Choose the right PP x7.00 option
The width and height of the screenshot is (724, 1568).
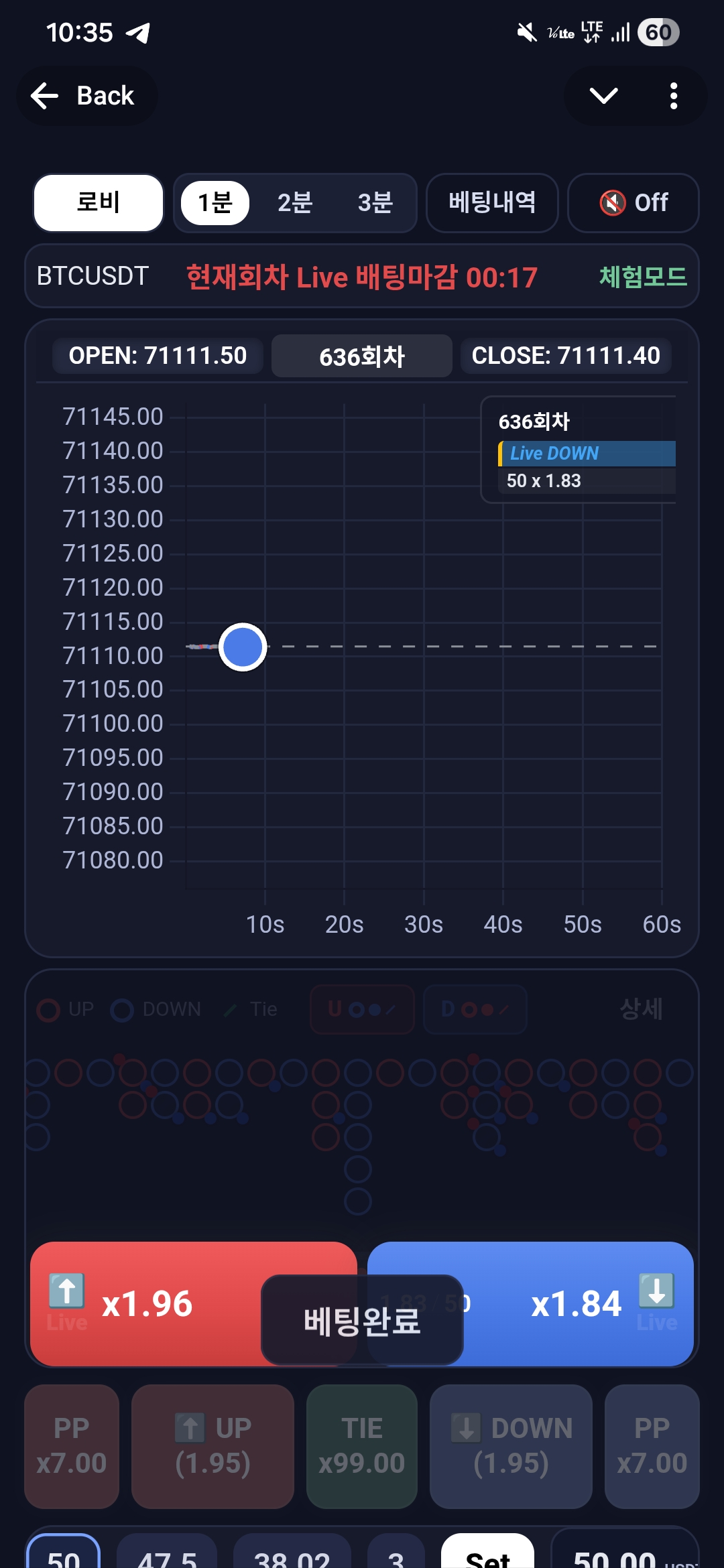click(x=652, y=1446)
